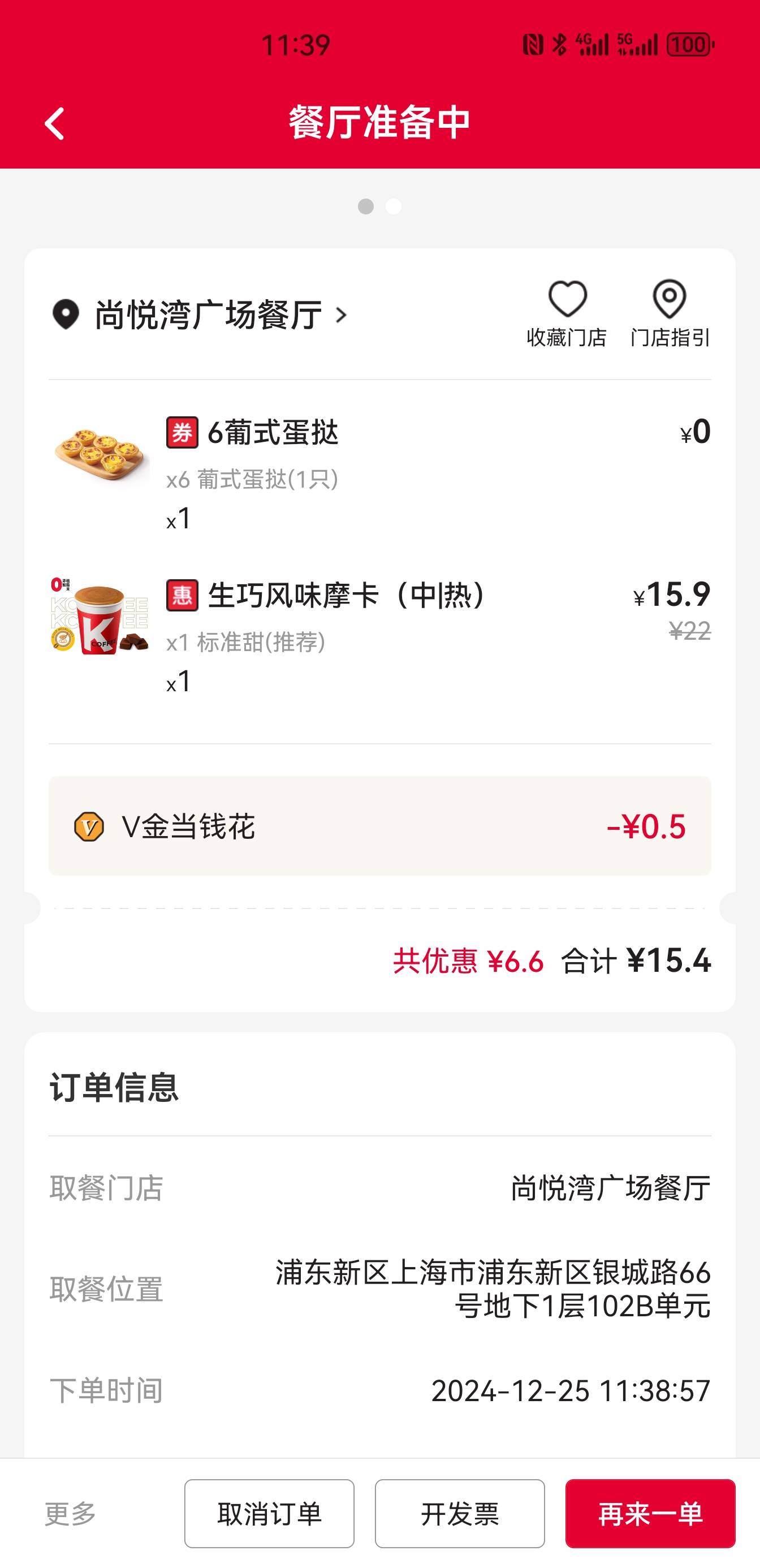Open the 6葡式蛋挞 item

pyautogui.click(x=379, y=473)
